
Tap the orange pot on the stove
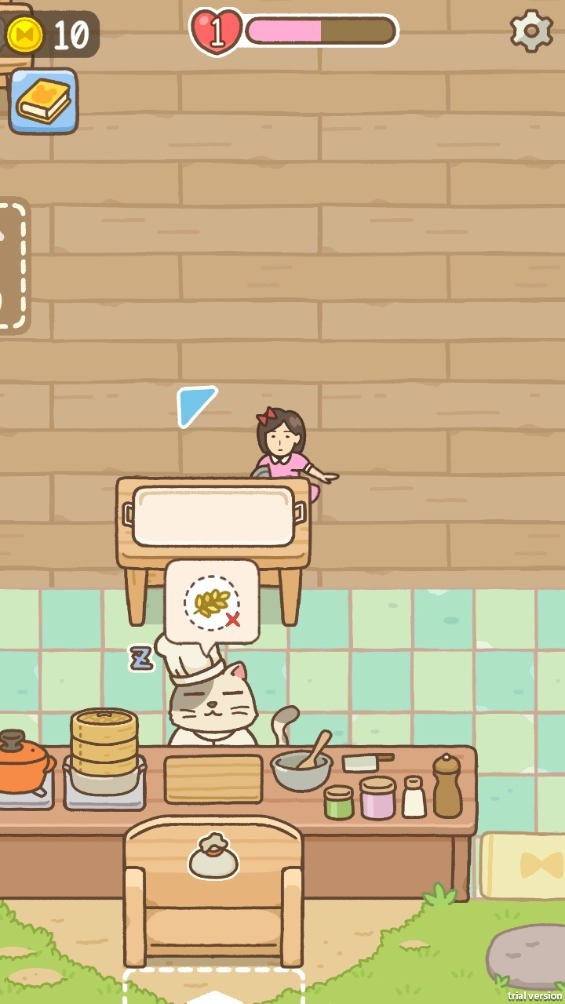(24, 764)
